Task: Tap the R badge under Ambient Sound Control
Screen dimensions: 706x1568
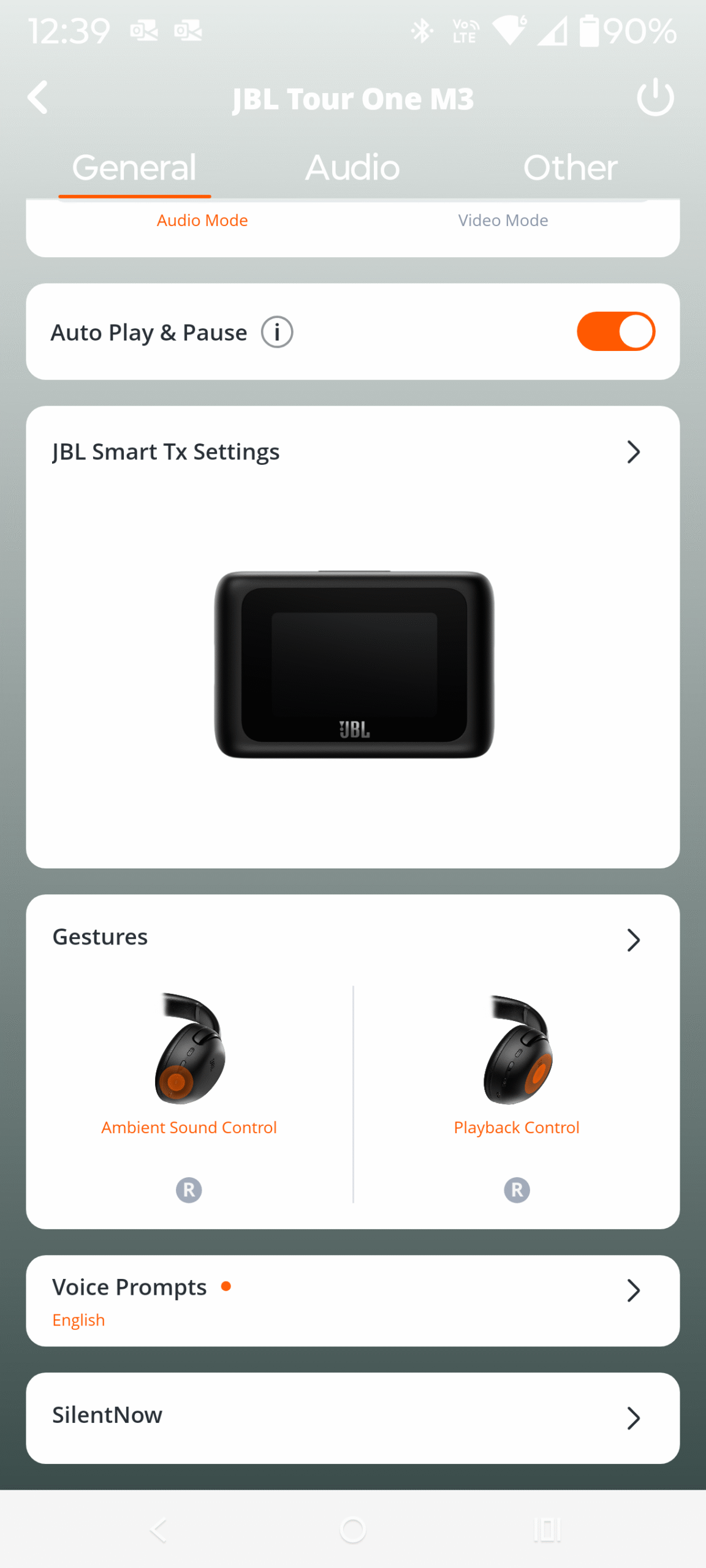Action: [188, 1189]
